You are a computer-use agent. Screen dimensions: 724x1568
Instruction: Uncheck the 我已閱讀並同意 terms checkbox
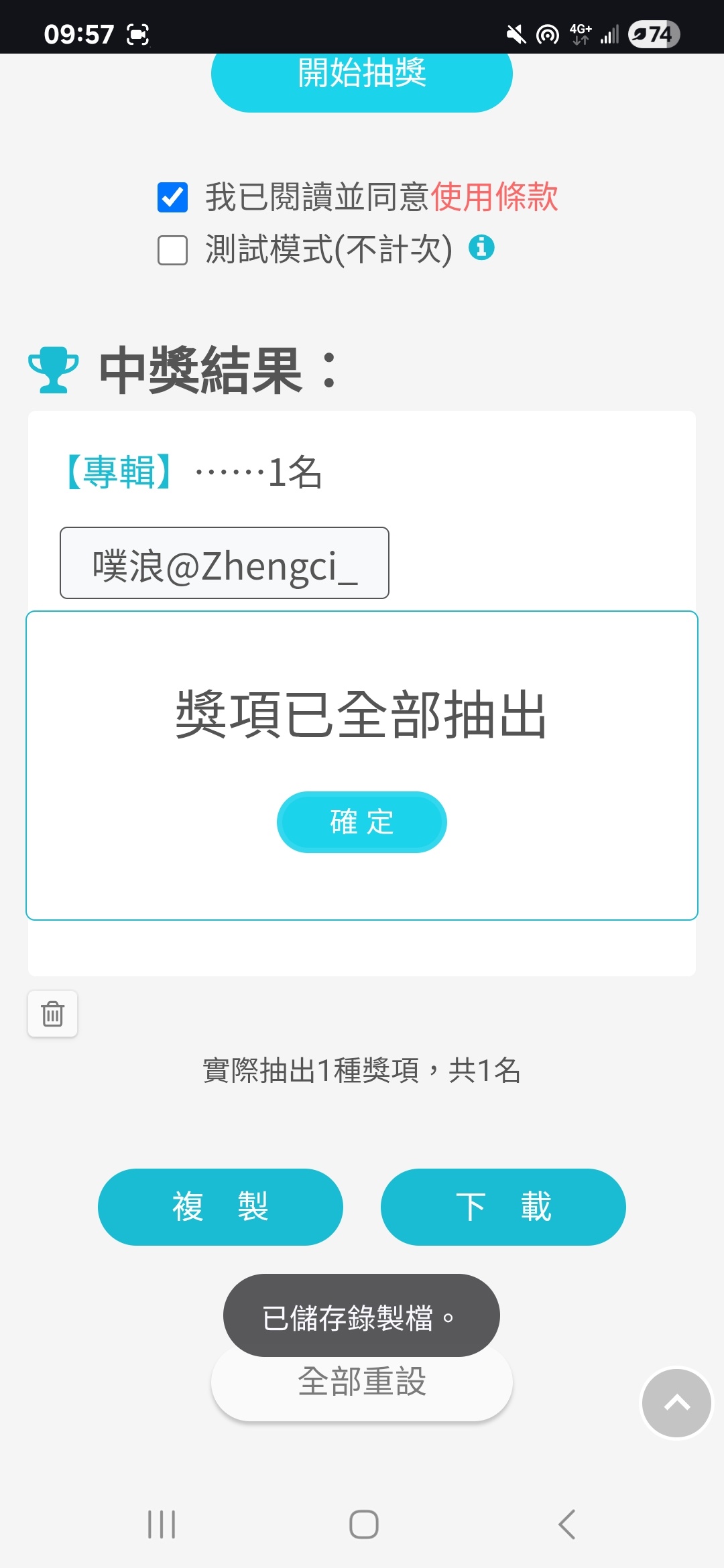[x=172, y=197]
